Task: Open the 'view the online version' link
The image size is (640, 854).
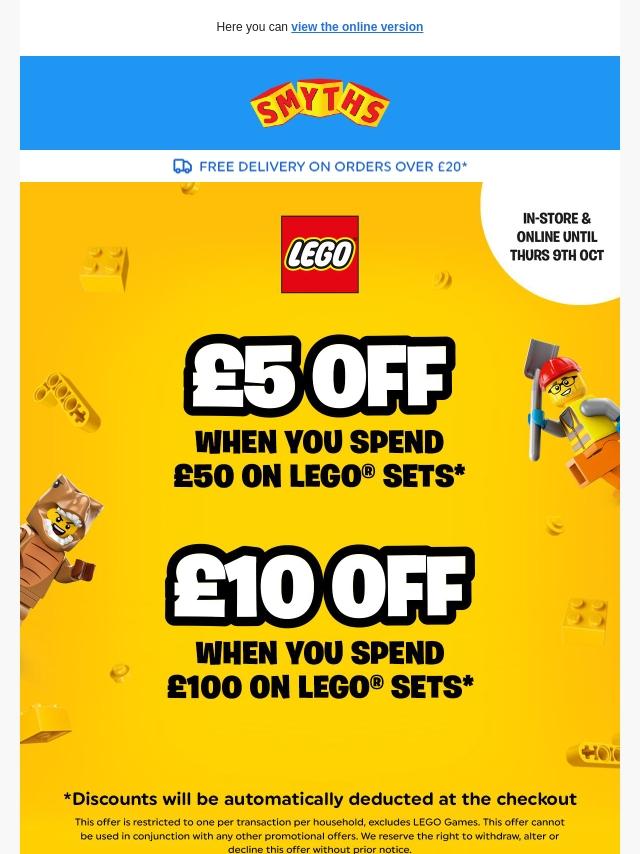Action: (x=356, y=27)
